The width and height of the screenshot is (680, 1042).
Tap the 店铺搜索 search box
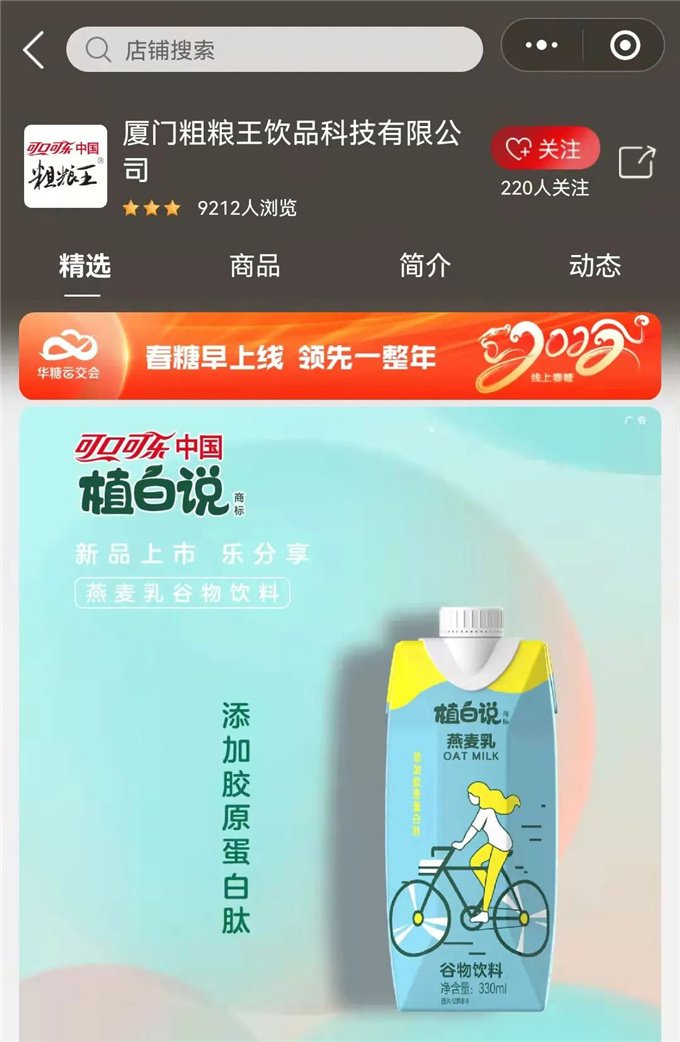274,49
